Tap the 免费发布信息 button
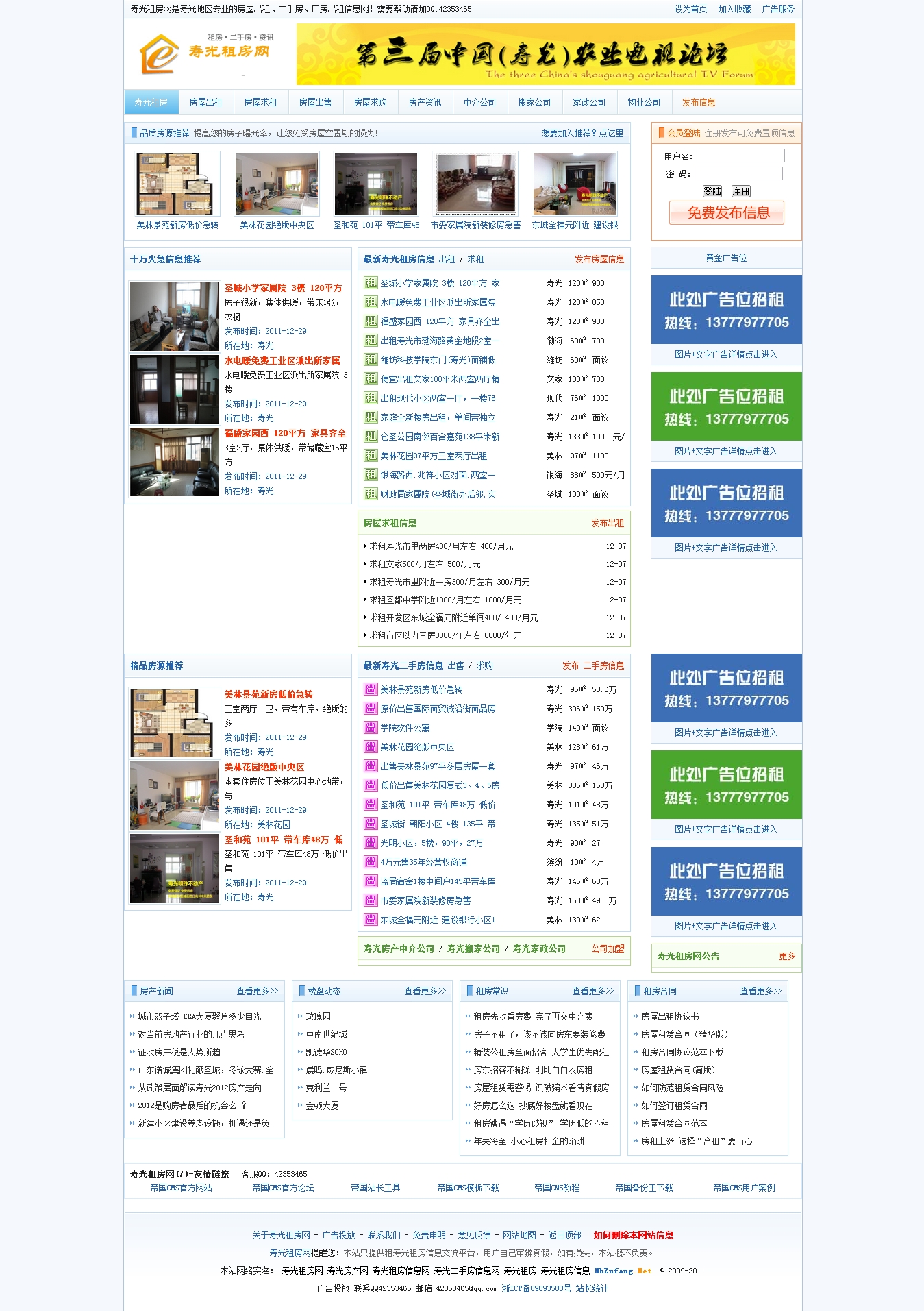 point(727,212)
